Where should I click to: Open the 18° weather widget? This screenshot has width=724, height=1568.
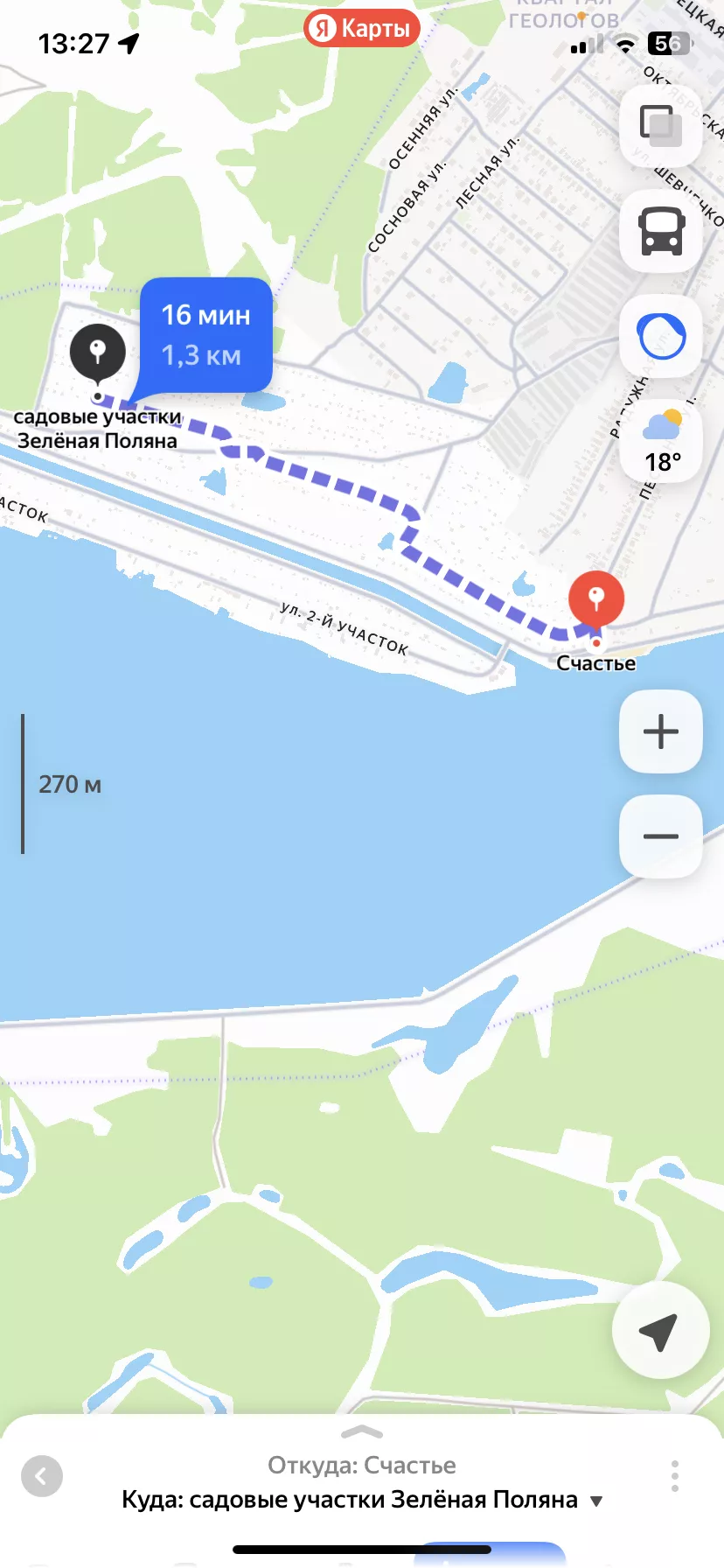point(662,442)
